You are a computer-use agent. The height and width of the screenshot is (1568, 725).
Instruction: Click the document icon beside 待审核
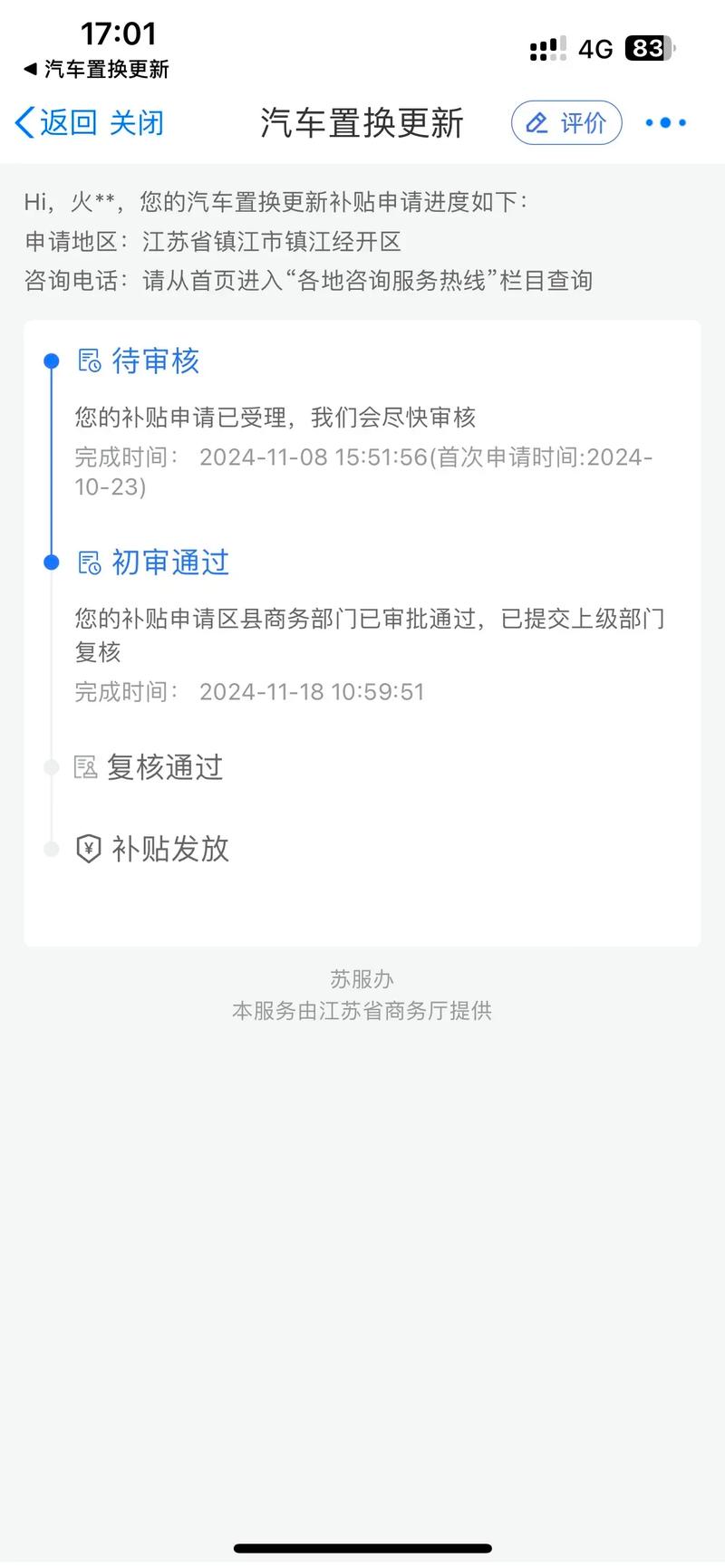pos(88,361)
